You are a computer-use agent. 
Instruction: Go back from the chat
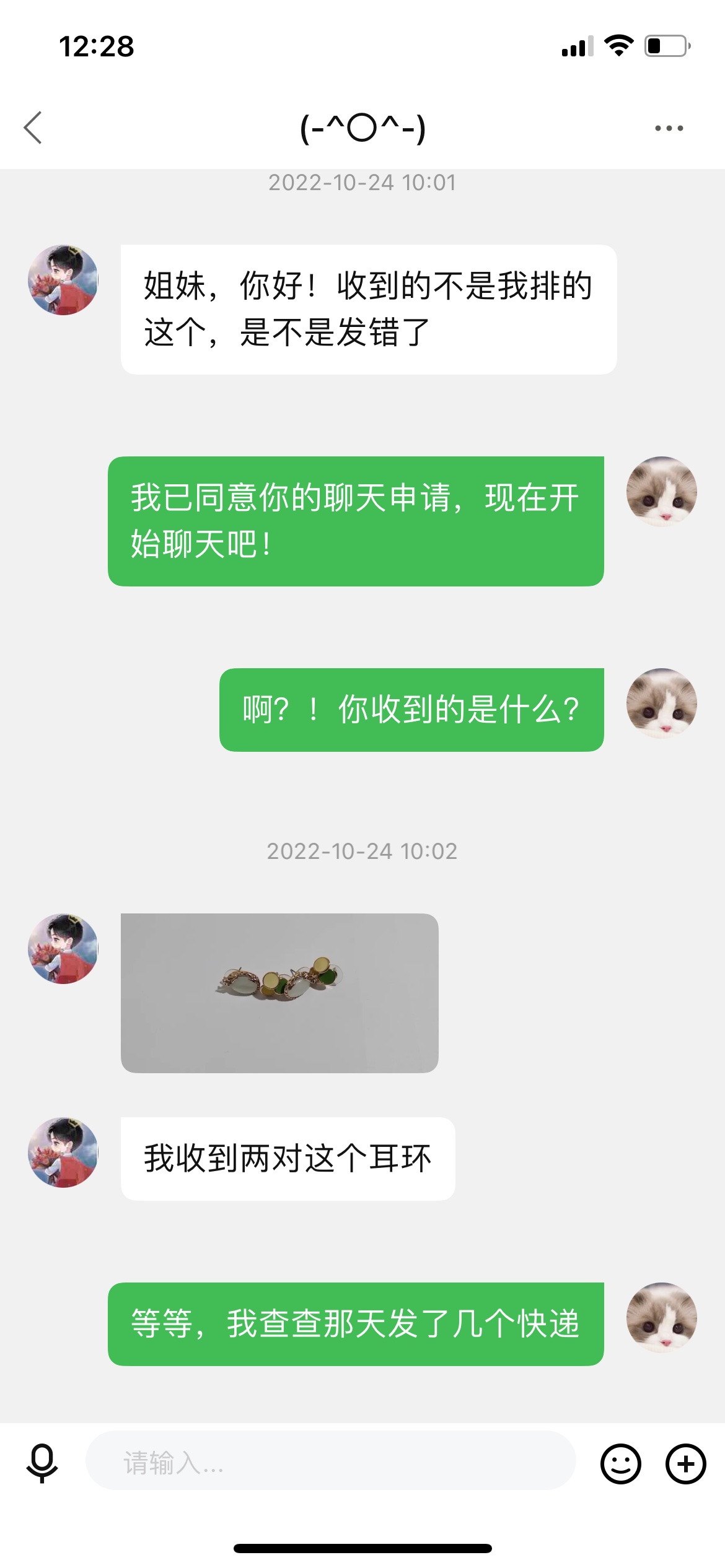tap(33, 128)
